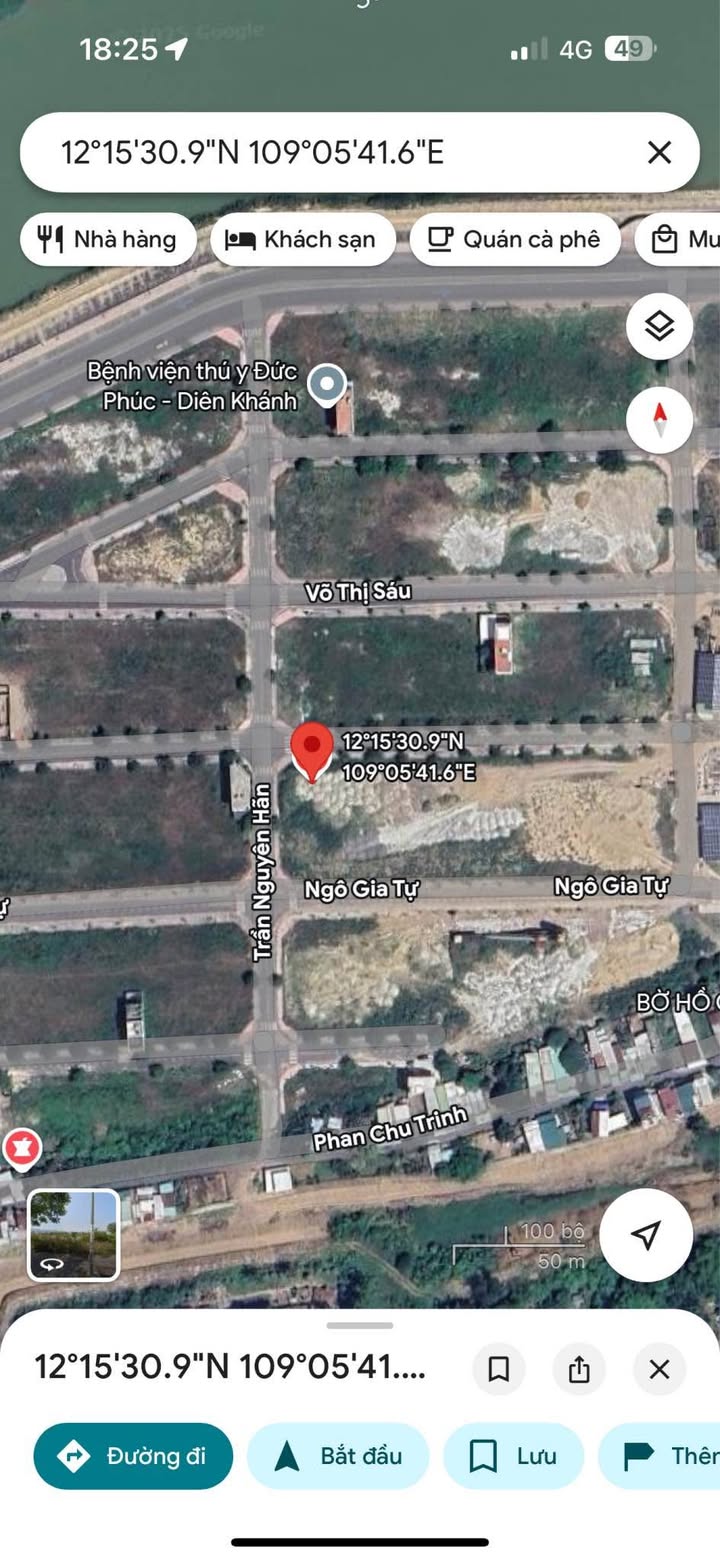720x1560 pixels.
Task: Tap the flag button for adding a label
Action: coord(660,1456)
